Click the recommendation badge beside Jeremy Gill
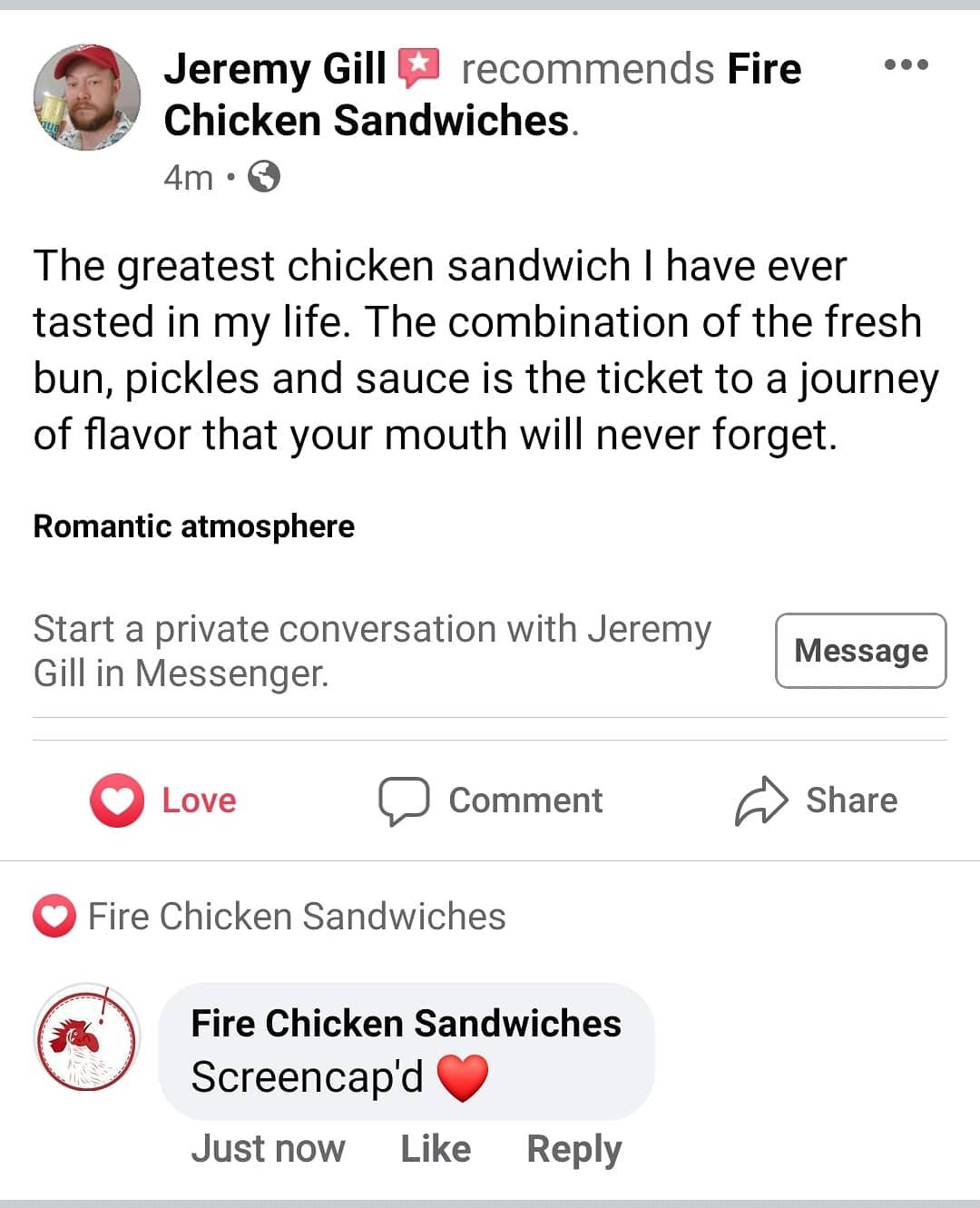980x1208 pixels. pyautogui.click(x=420, y=65)
